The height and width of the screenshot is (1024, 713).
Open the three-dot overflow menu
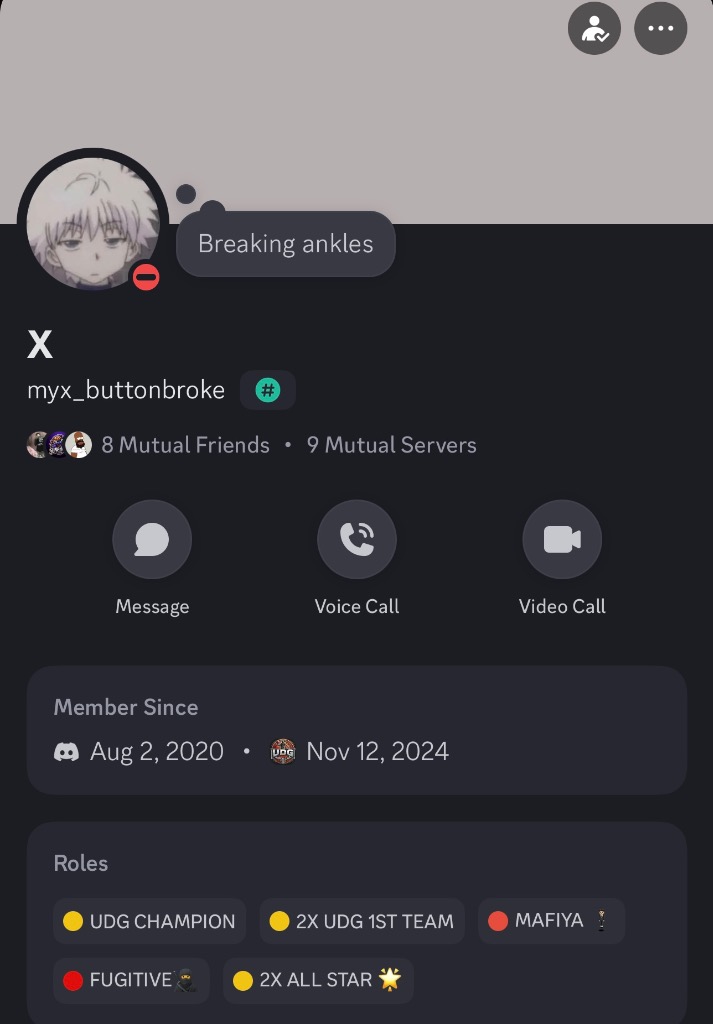pyautogui.click(x=660, y=28)
